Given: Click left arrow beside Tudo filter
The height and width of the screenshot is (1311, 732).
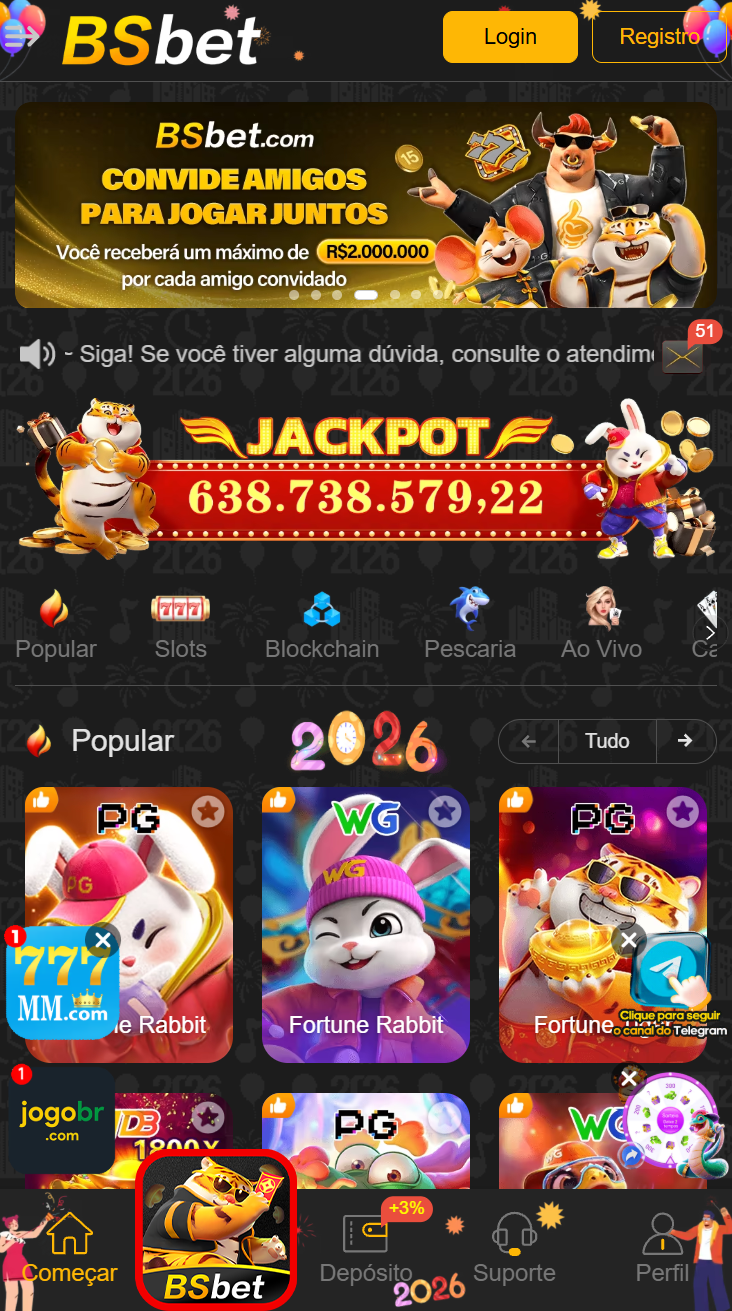Looking at the screenshot, I should tap(528, 741).
